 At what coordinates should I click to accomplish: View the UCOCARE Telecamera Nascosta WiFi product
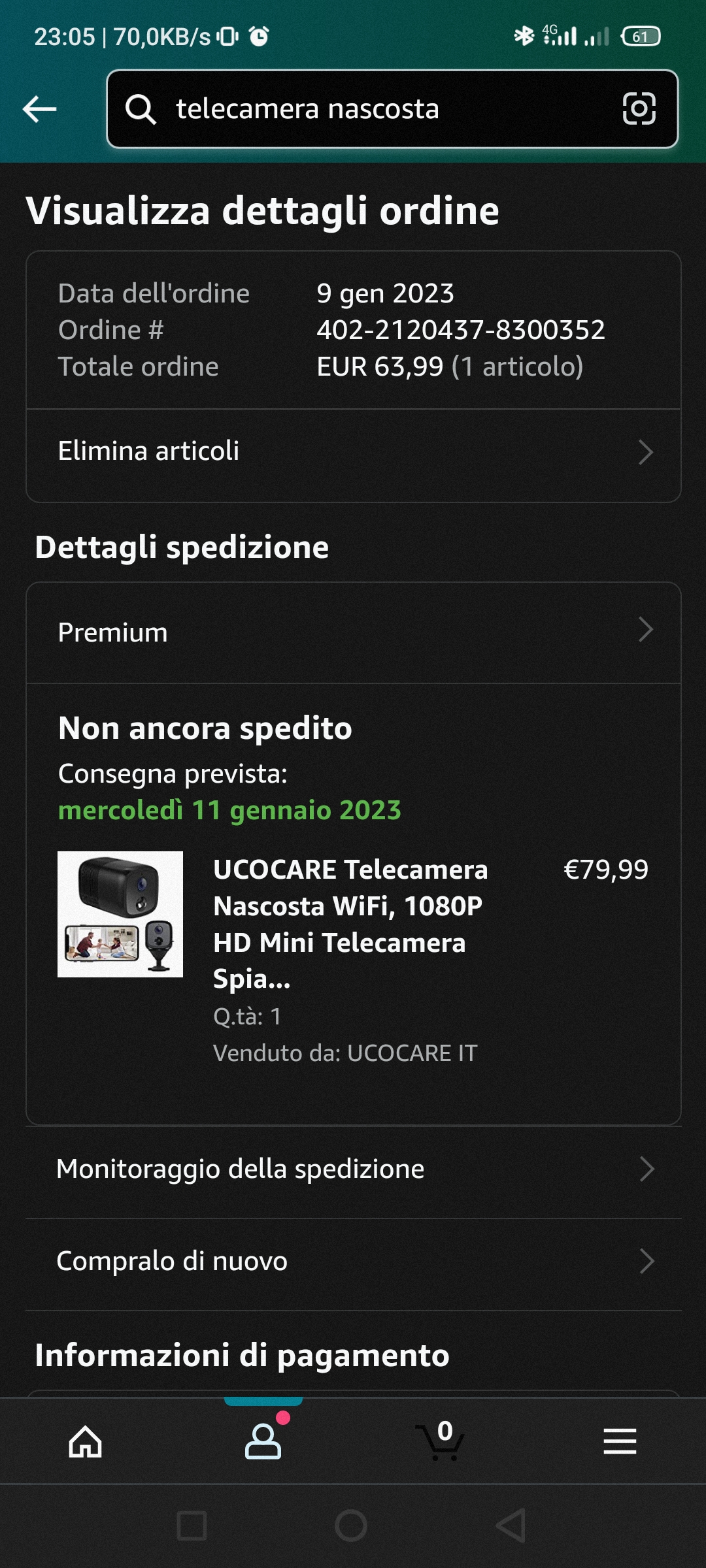tap(350, 923)
